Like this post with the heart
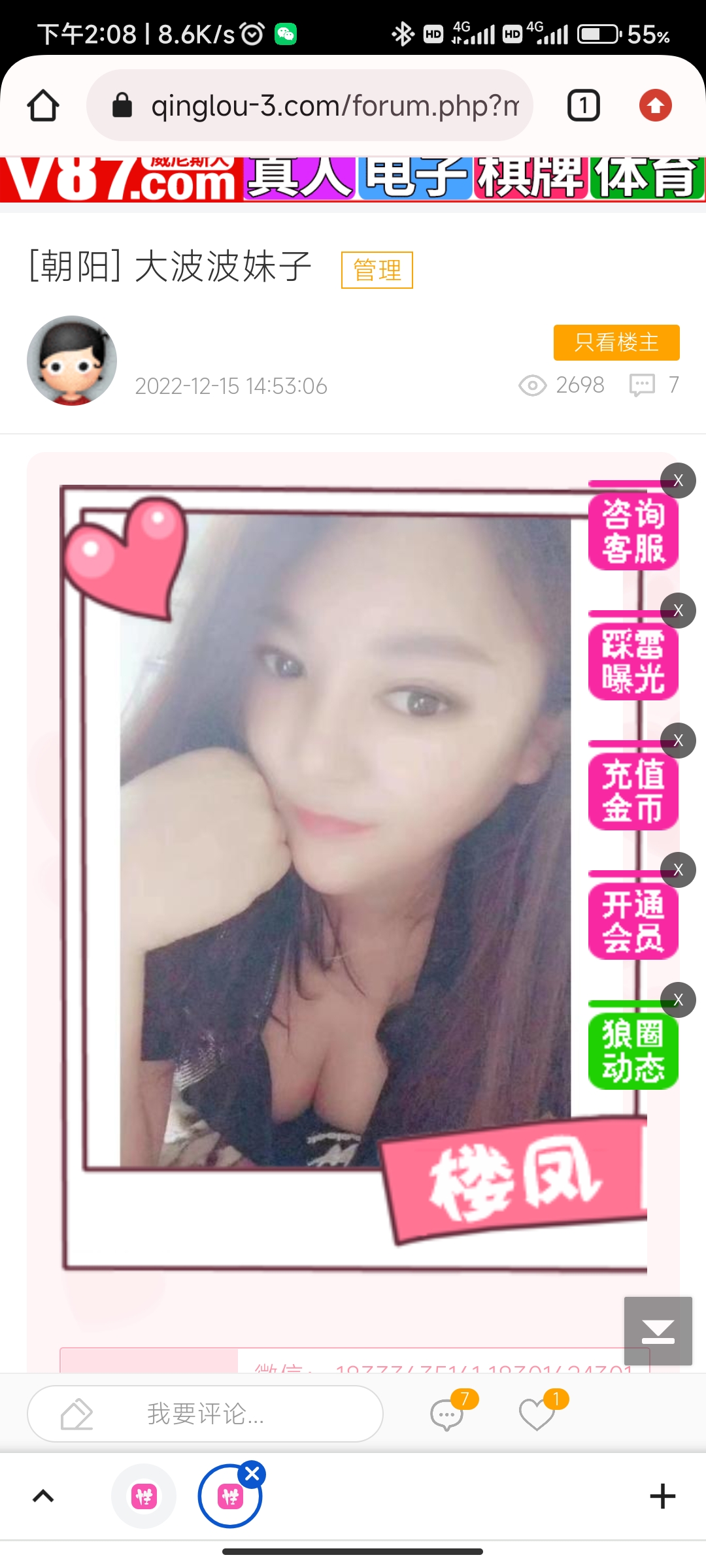 (537, 1414)
